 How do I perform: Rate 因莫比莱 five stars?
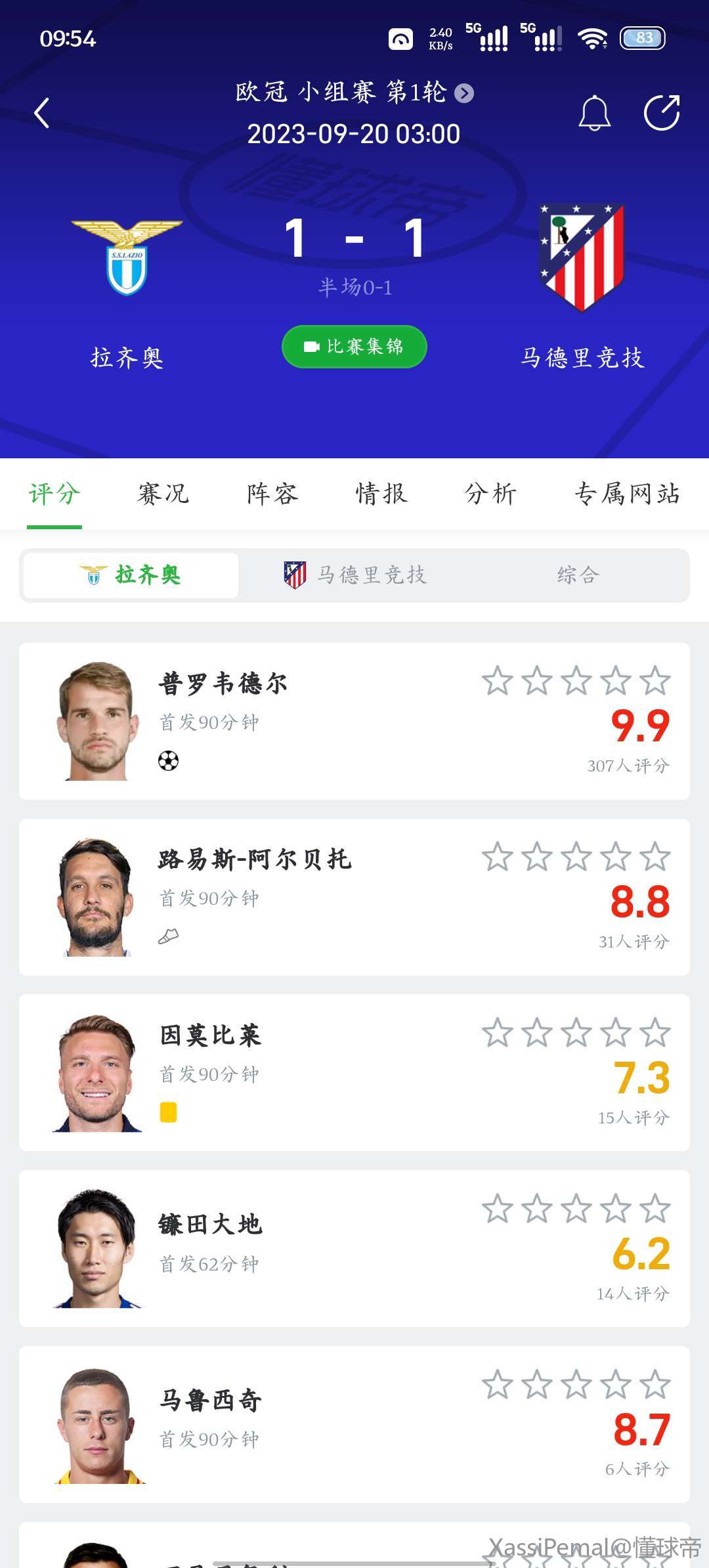click(x=655, y=1033)
